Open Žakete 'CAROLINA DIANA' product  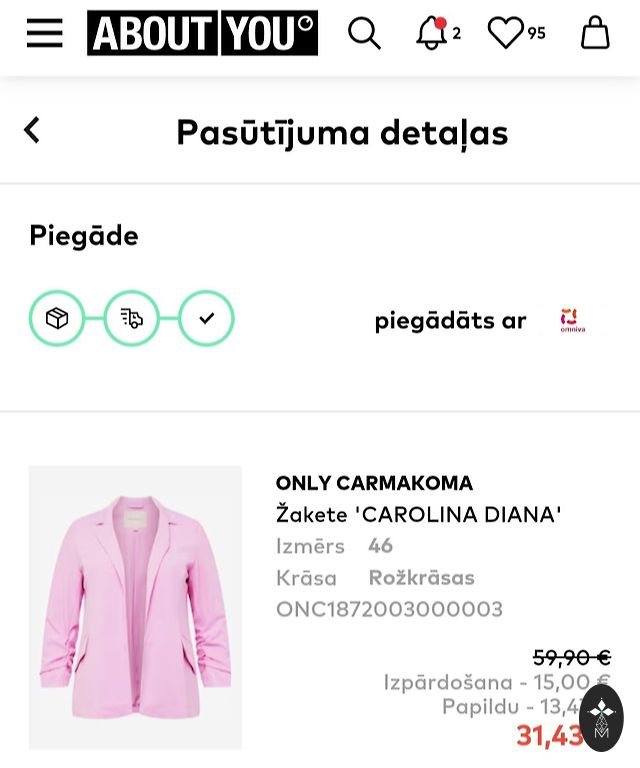pyautogui.click(x=418, y=514)
